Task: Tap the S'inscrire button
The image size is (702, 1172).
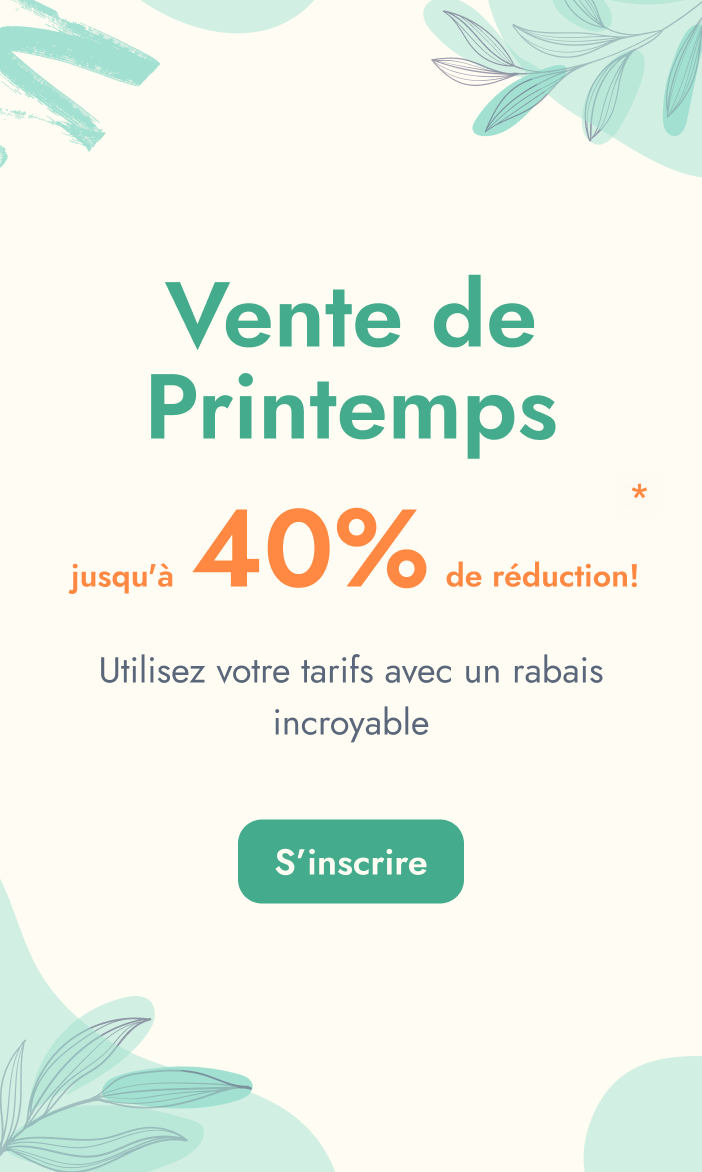Action: (x=351, y=861)
